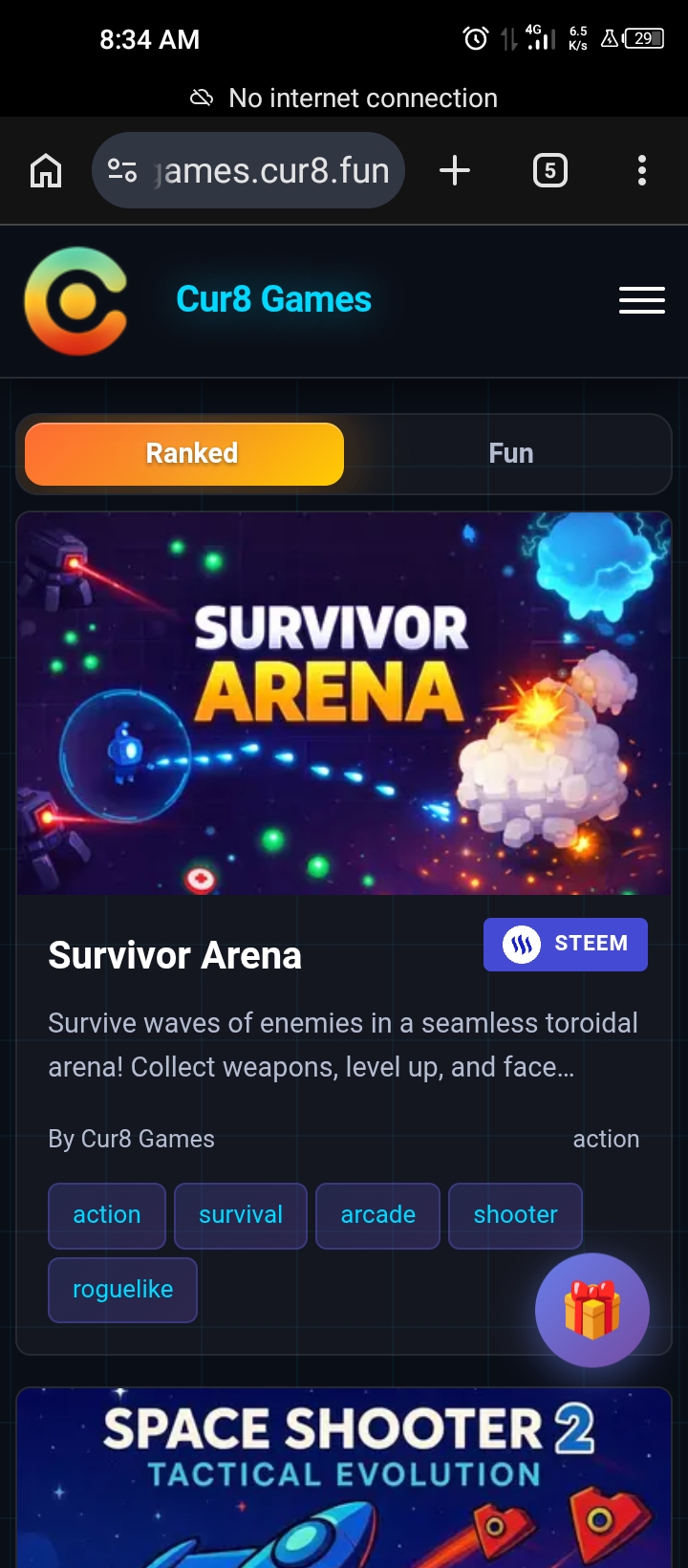Open the Space Shooter 2 game card
The image size is (688, 1568).
coord(344,1477)
